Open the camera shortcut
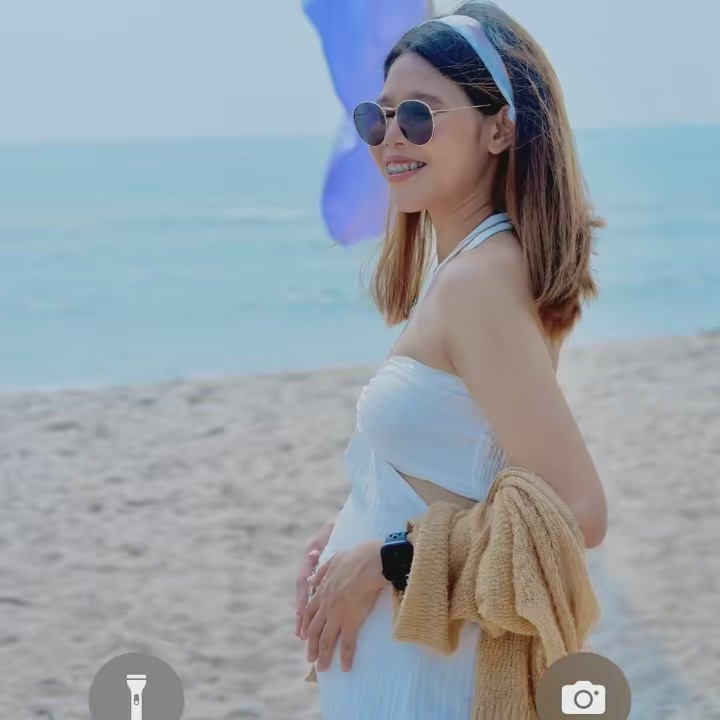The height and width of the screenshot is (720, 720). 583,694
